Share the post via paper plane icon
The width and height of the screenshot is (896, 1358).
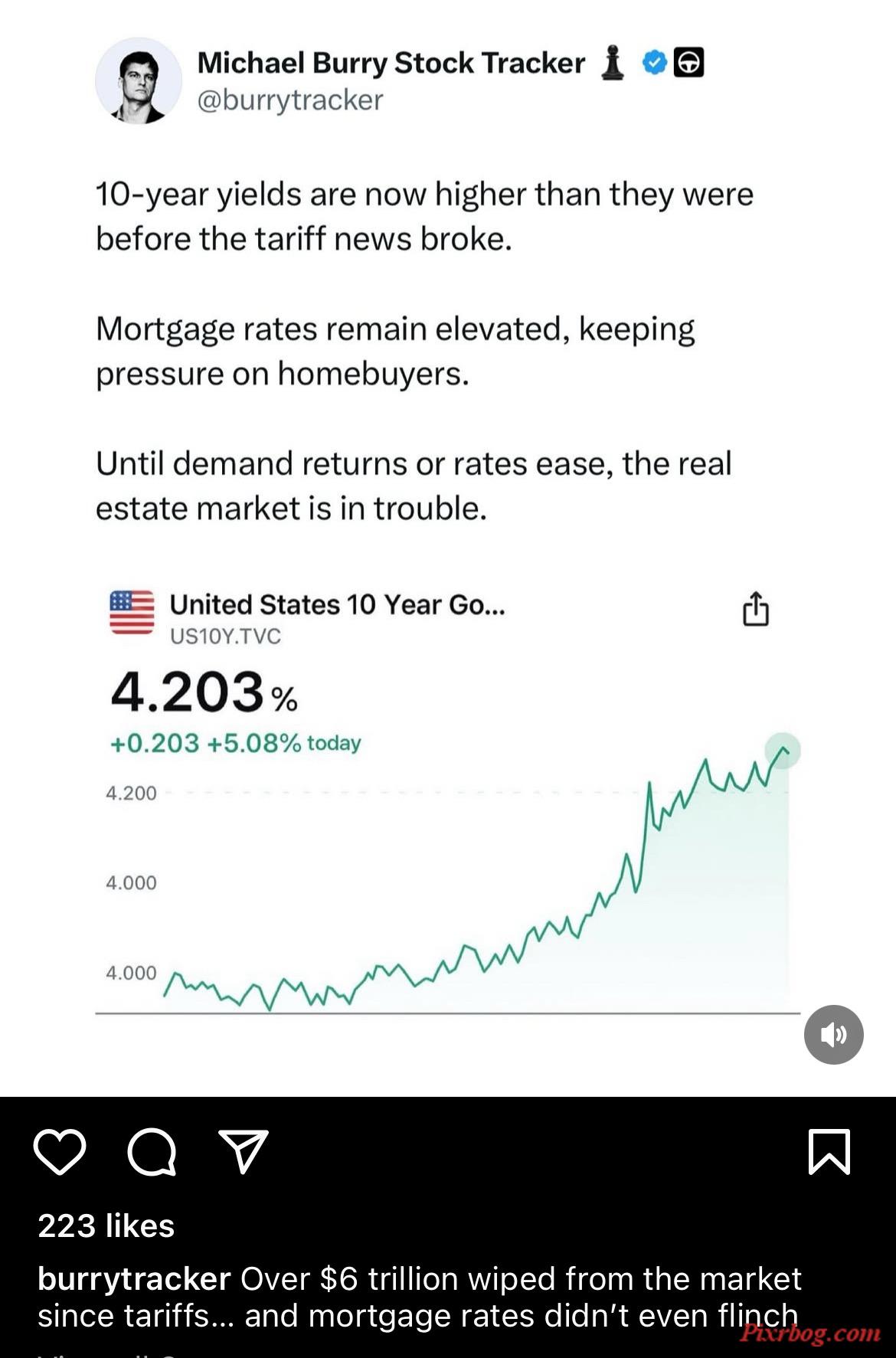point(244,1151)
